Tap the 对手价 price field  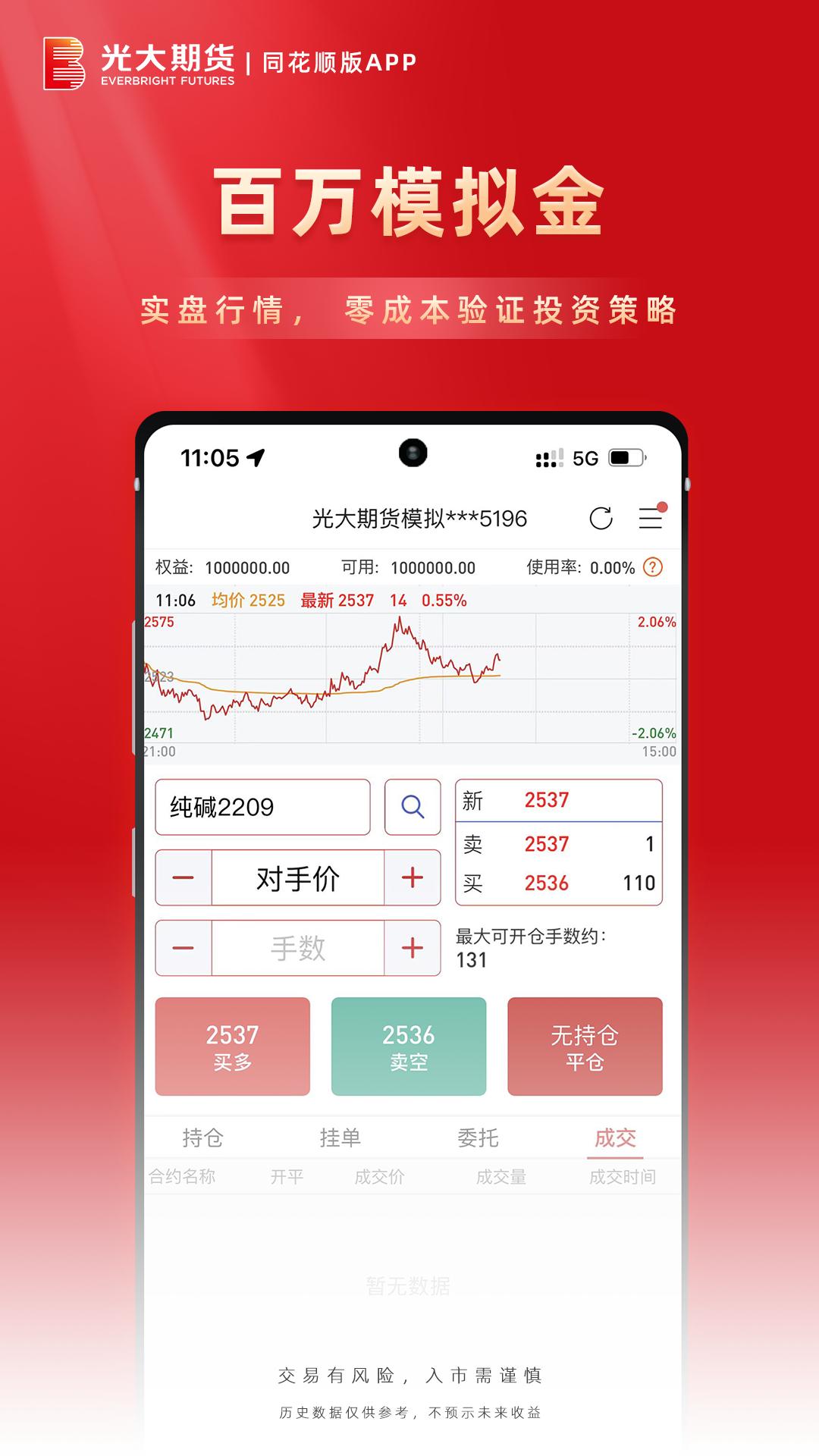[x=297, y=878]
